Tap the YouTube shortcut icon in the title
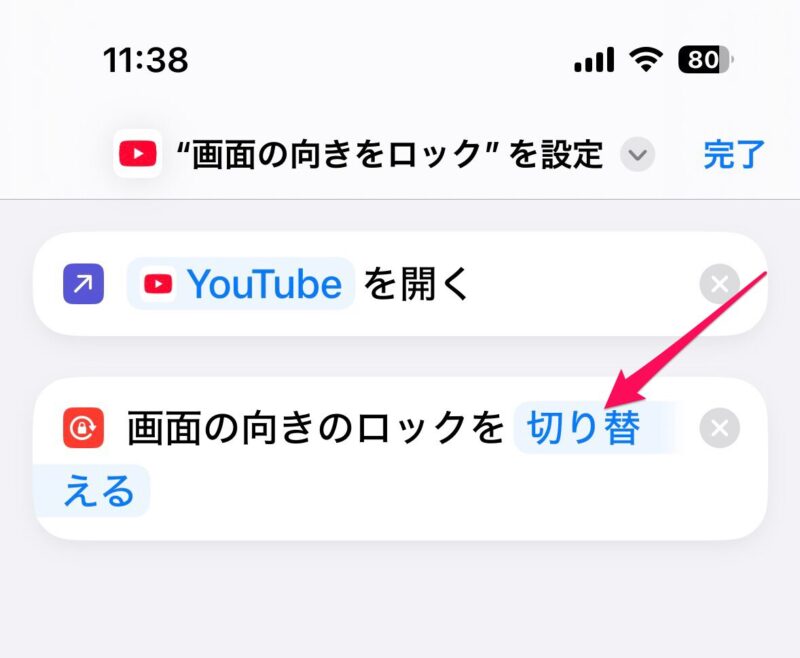 click(137, 155)
